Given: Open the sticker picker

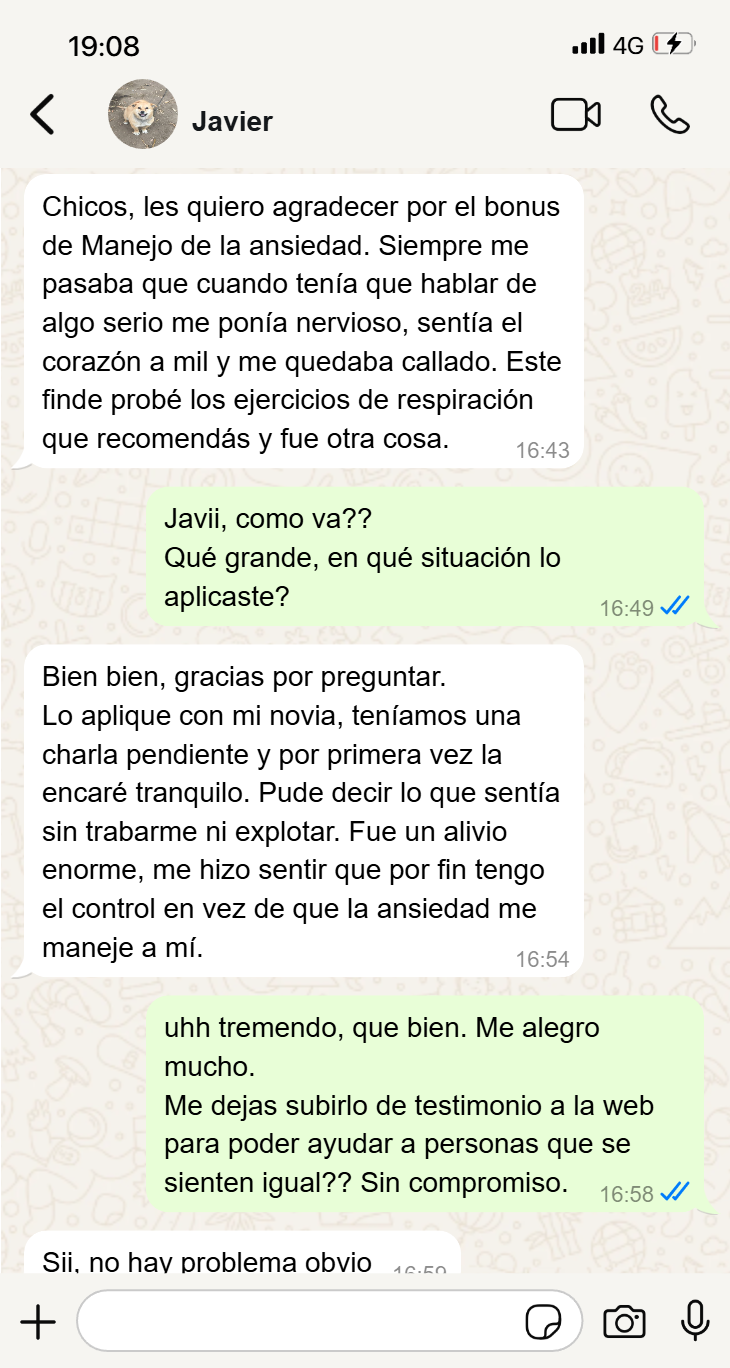Looking at the screenshot, I should (x=543, y=1322).
